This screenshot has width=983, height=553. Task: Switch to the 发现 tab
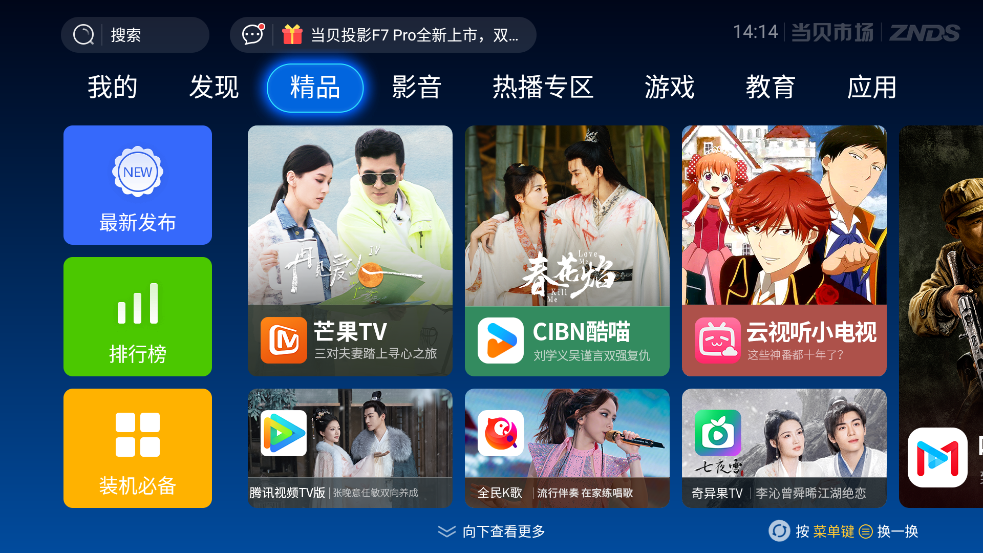(214, 87)
